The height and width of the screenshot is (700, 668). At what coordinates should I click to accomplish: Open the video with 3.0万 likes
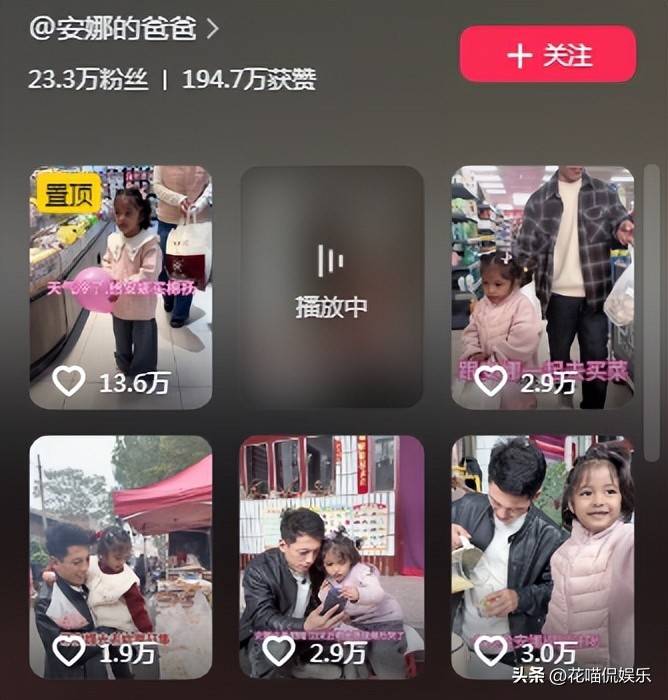[542, 557]
